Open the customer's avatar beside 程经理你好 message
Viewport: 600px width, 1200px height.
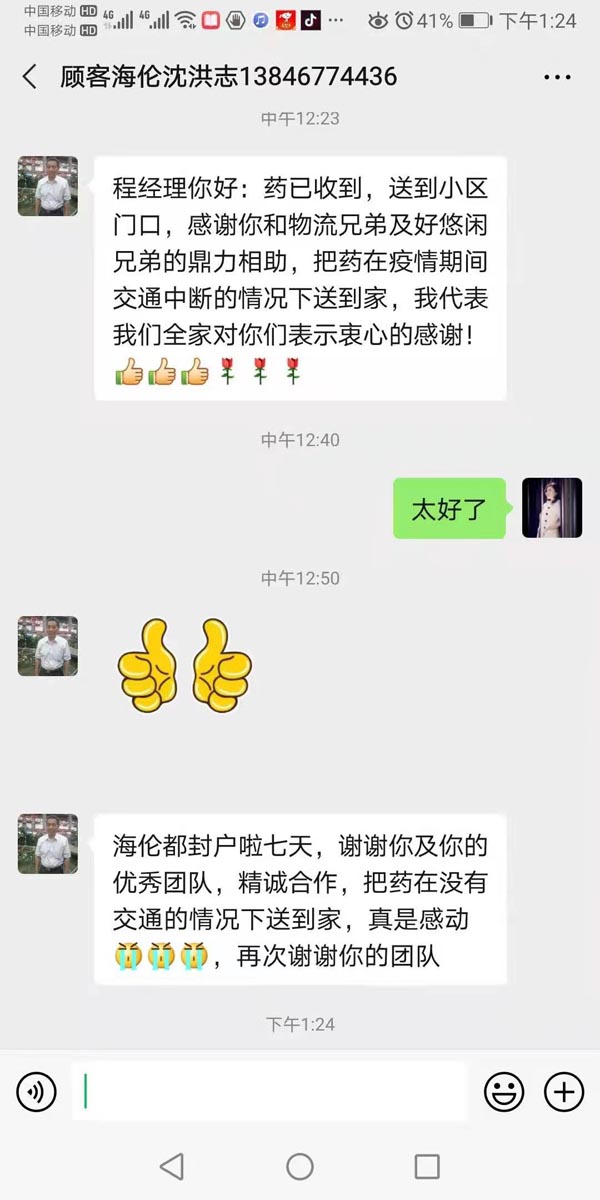(x=48, y=186)
